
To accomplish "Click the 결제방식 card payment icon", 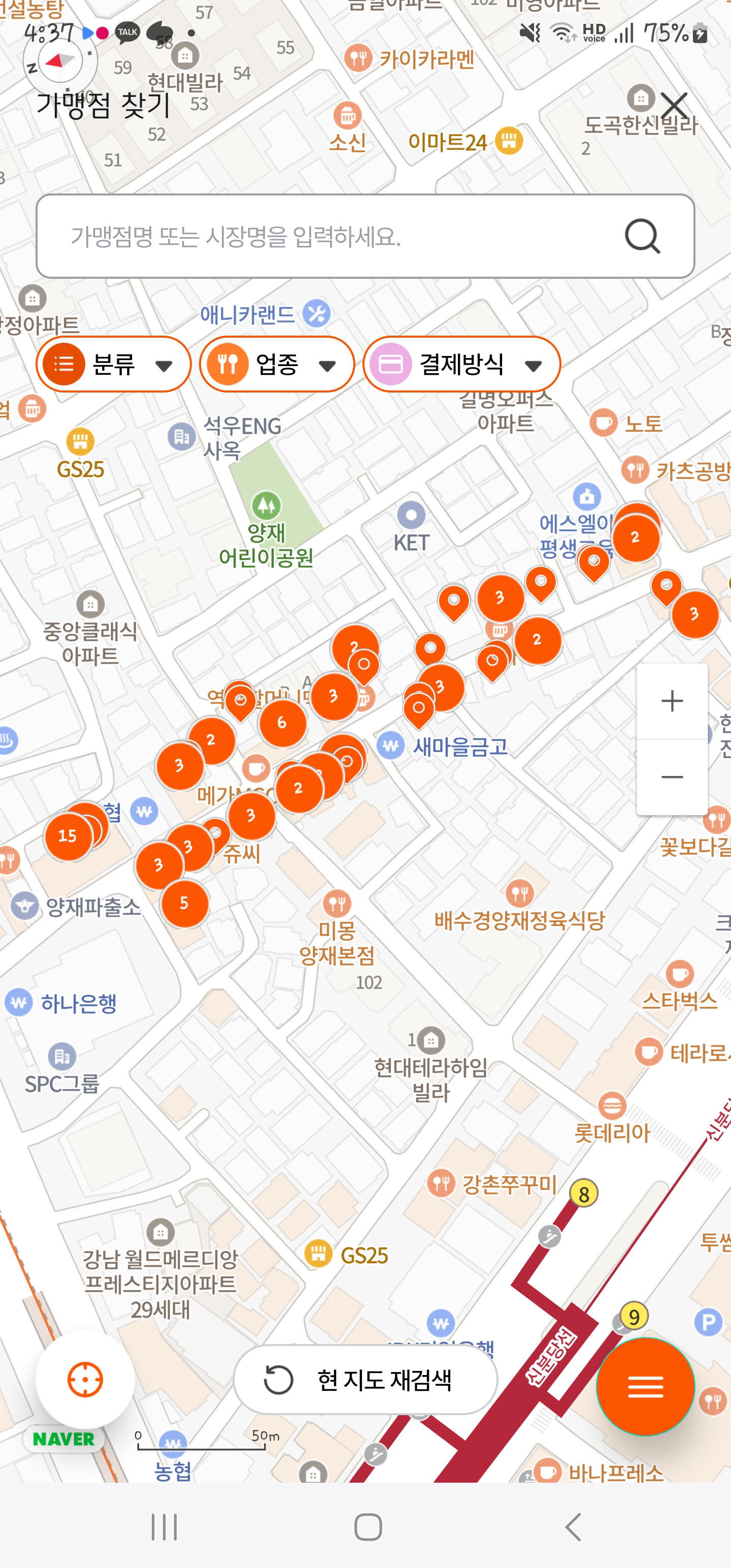I will 392,364.
